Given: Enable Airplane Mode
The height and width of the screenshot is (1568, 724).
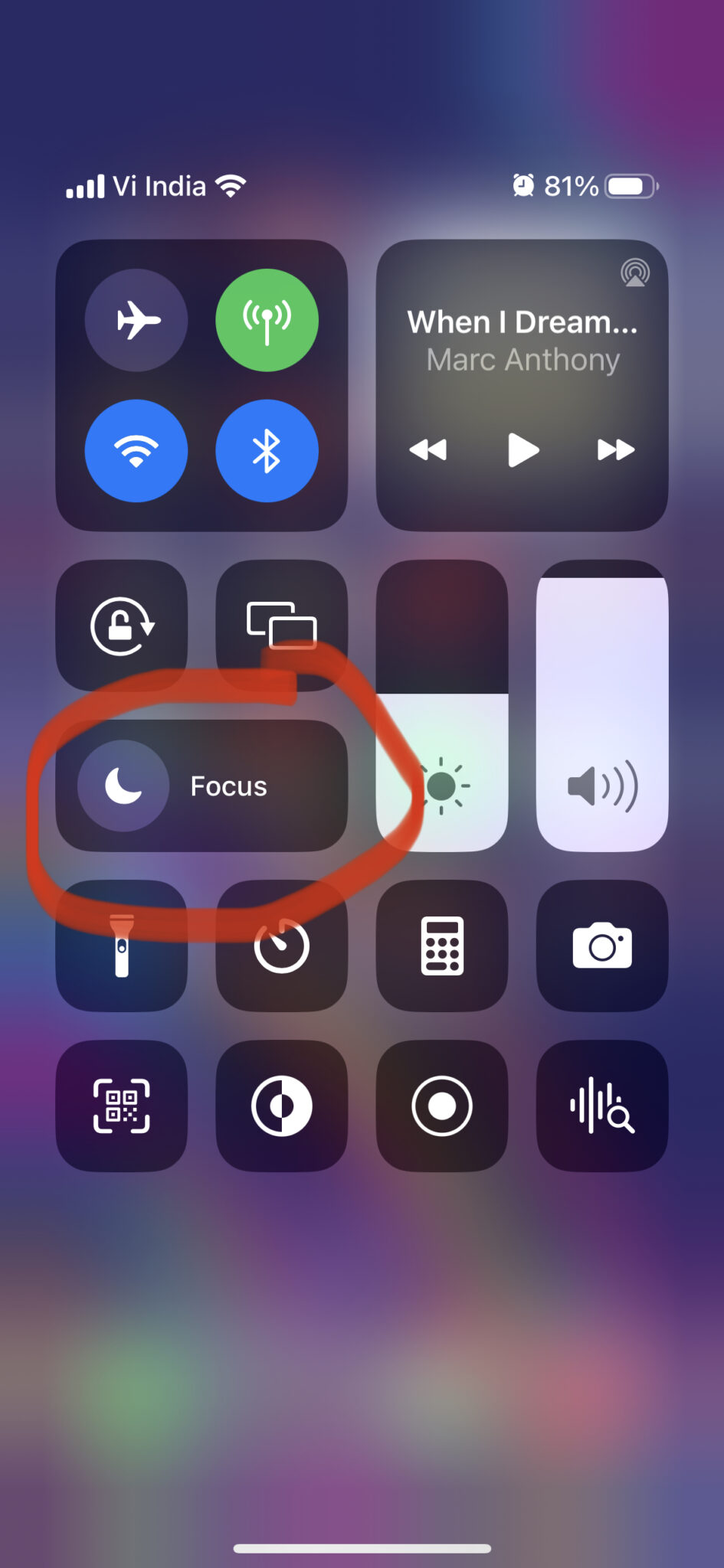Looking at the screenshot, I should coord(136,320).
